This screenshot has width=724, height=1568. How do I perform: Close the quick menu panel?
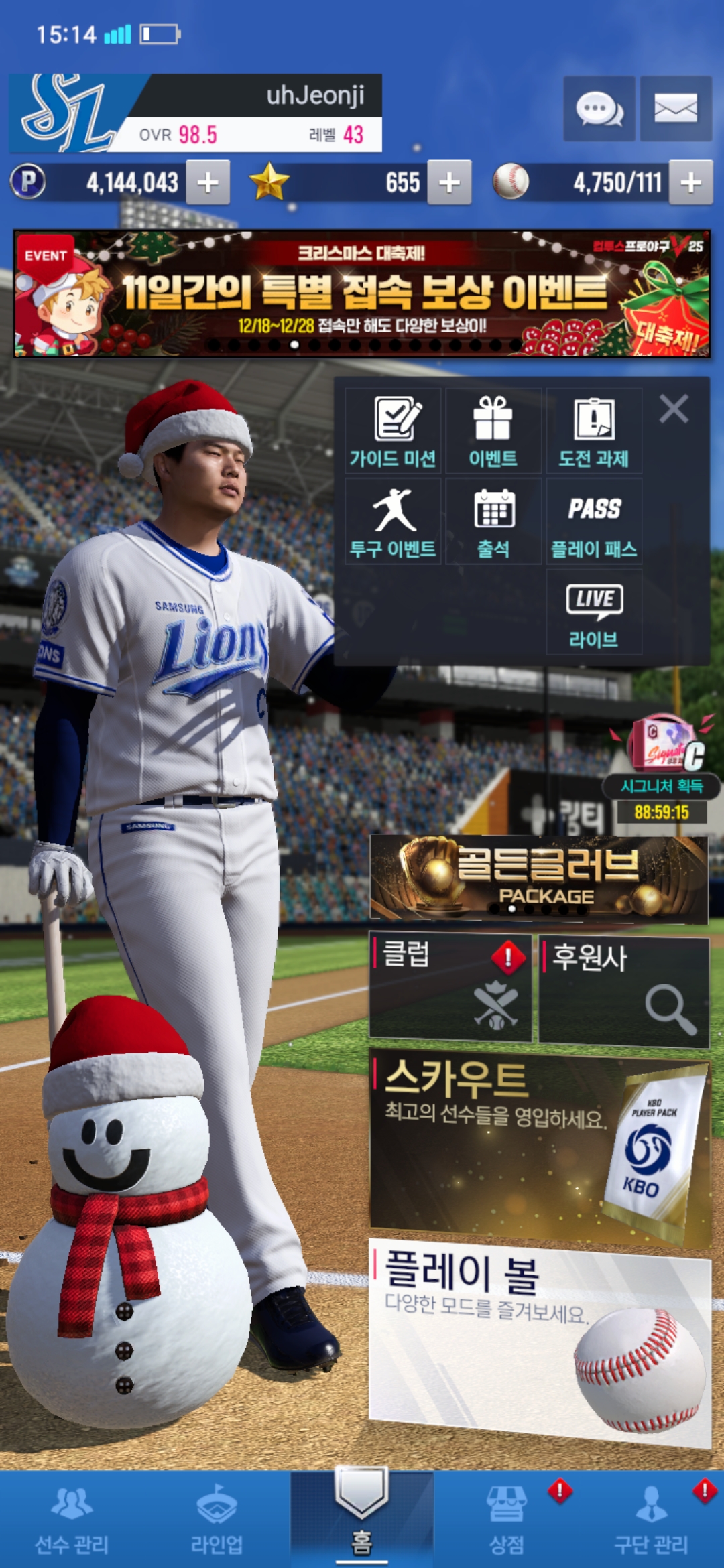tap(673, 409)
